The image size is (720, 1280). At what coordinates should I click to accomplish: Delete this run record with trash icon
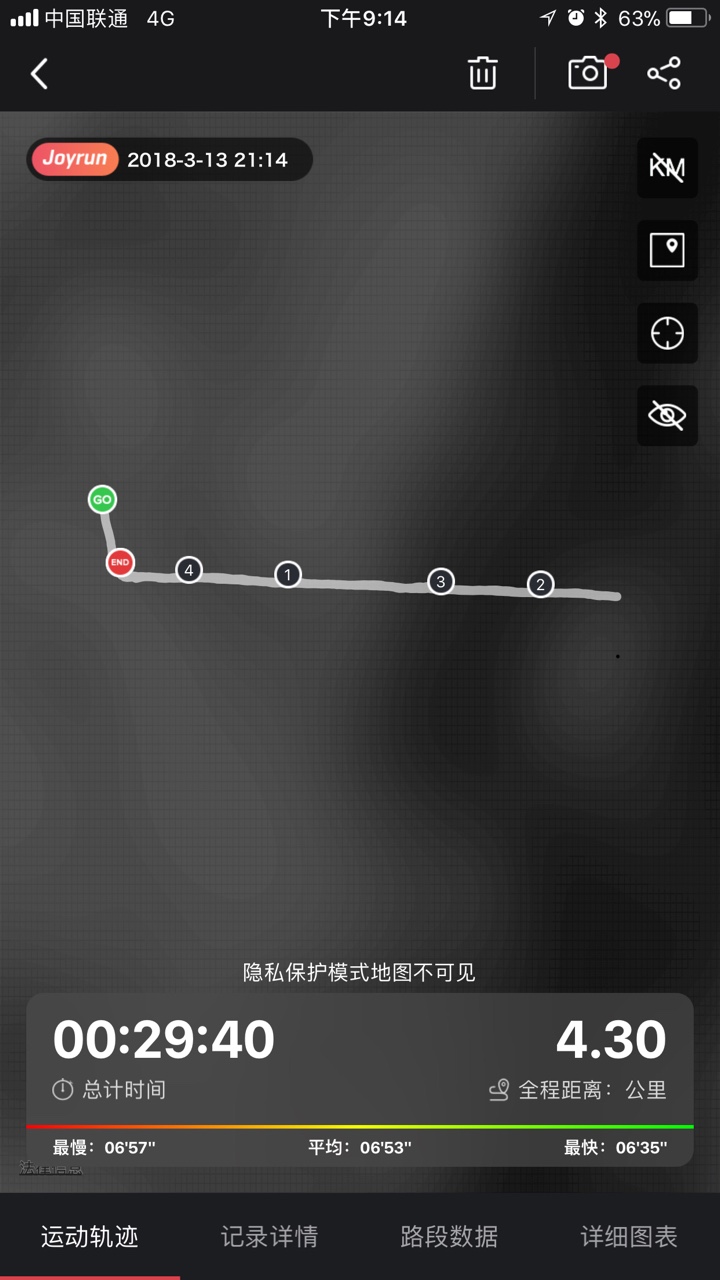(x=482, y=74)
